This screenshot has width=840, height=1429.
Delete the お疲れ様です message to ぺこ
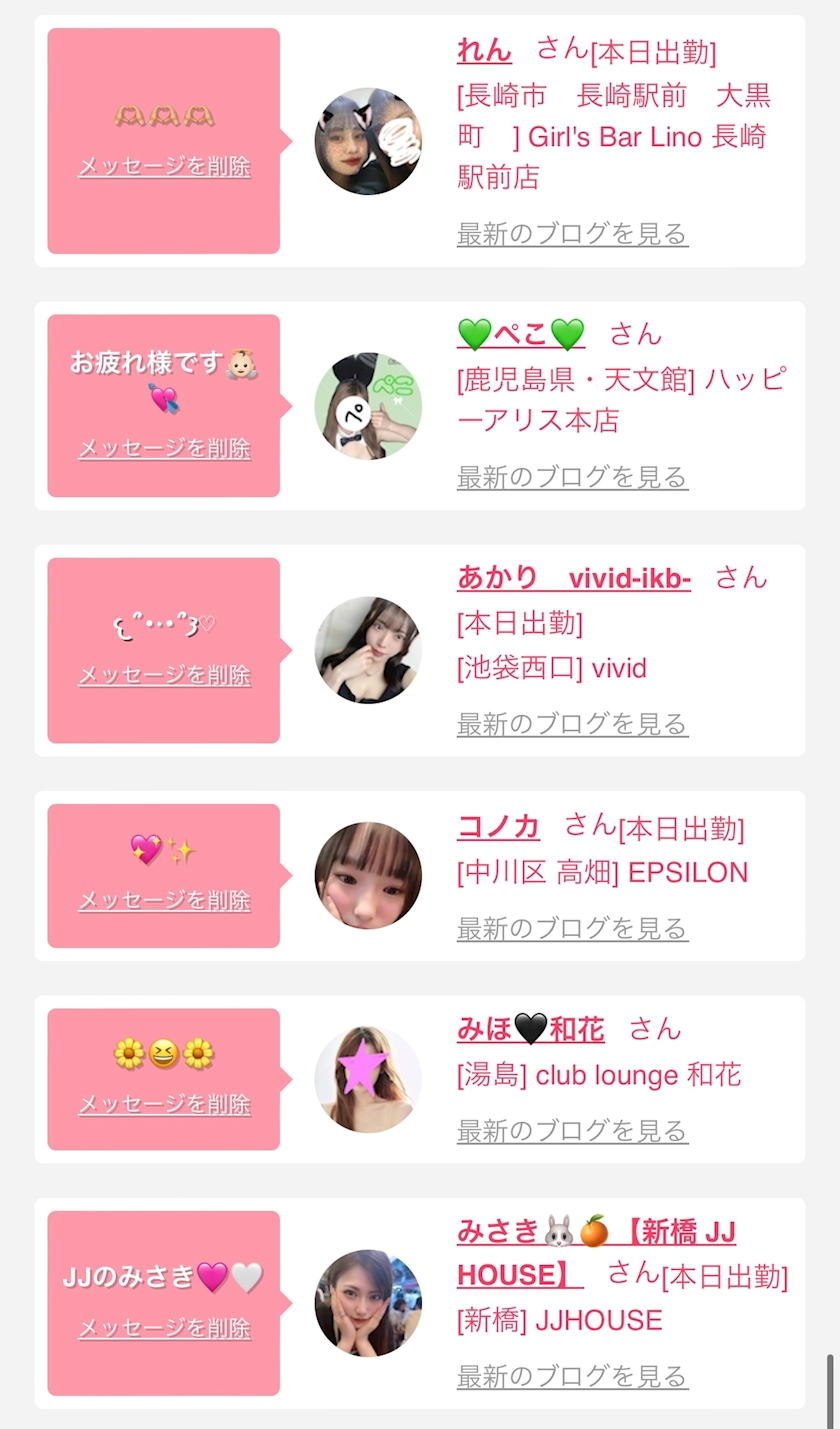point(164,449)
